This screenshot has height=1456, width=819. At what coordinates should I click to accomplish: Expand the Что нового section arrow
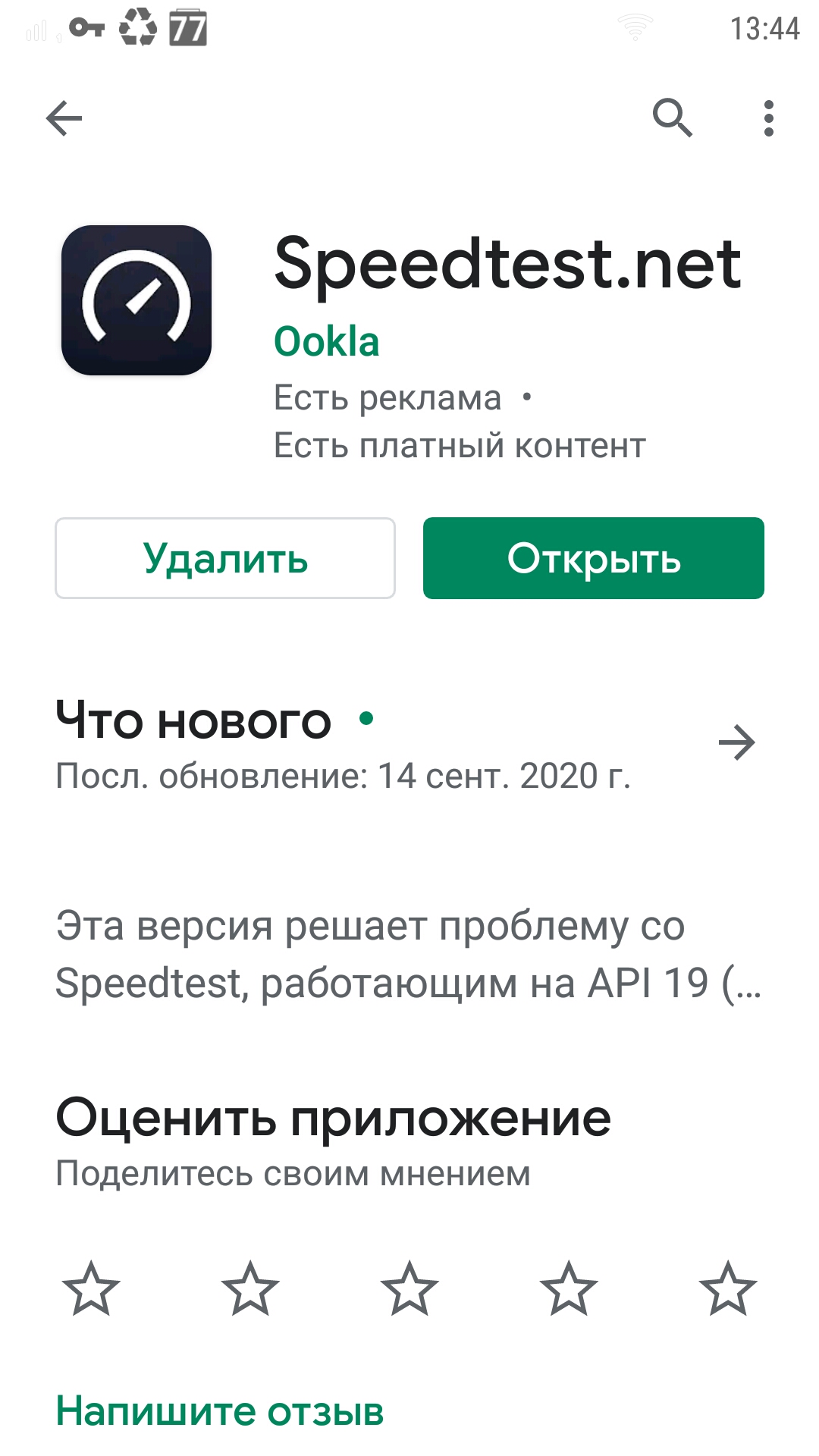pyautogui.click(x=736, y=742)
